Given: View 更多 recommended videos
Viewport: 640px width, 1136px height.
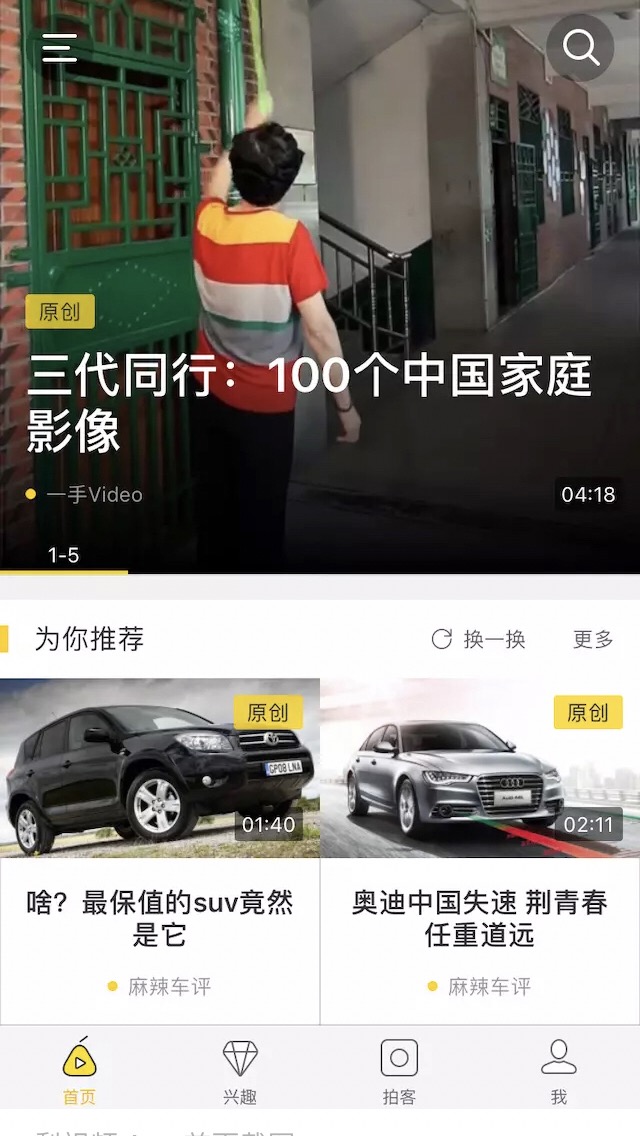Looking at the screenshot, I should pyautogui.click(x=593, y=639).
